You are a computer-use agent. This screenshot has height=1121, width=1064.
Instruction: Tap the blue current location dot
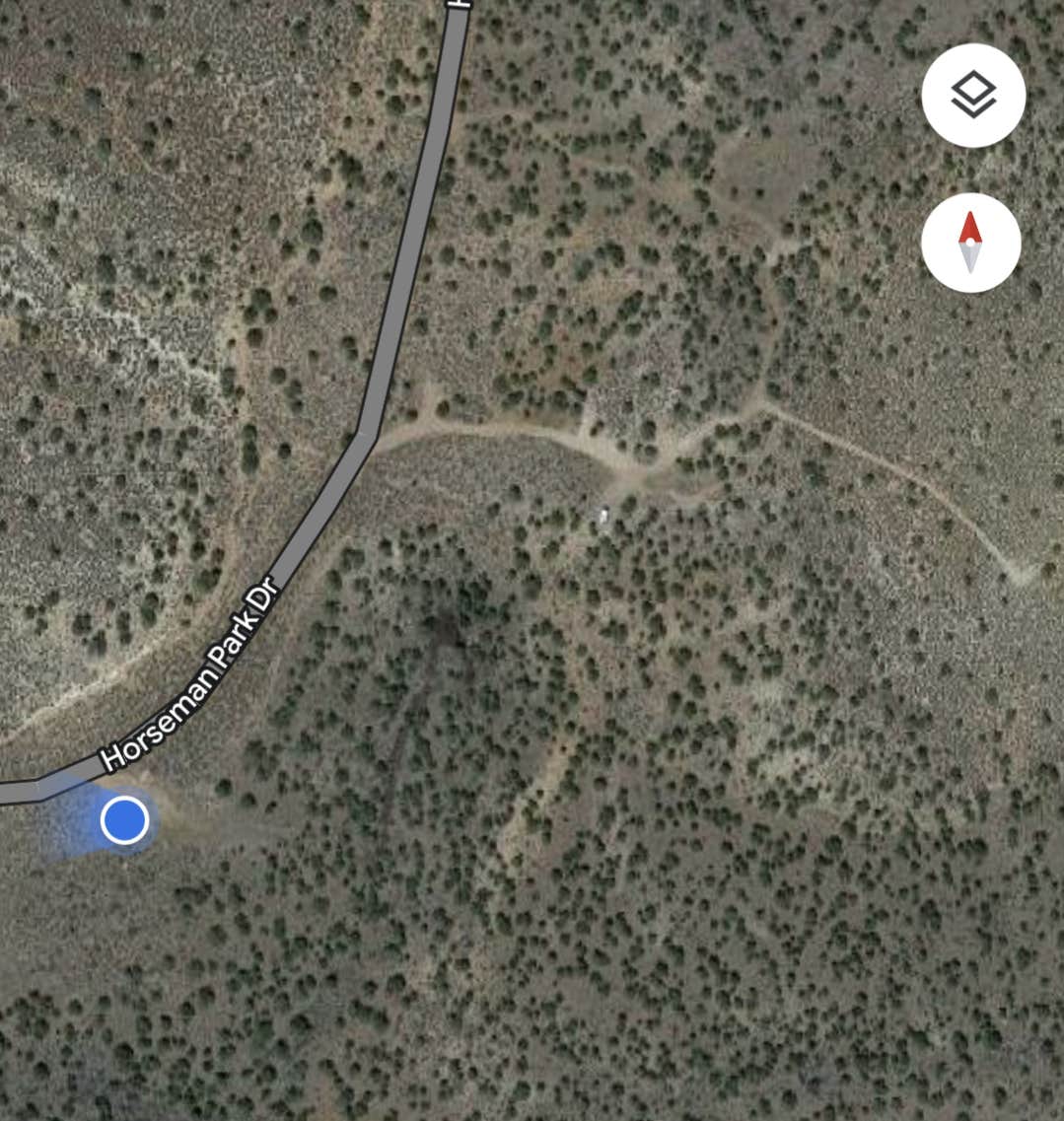[x=125, y=820]
